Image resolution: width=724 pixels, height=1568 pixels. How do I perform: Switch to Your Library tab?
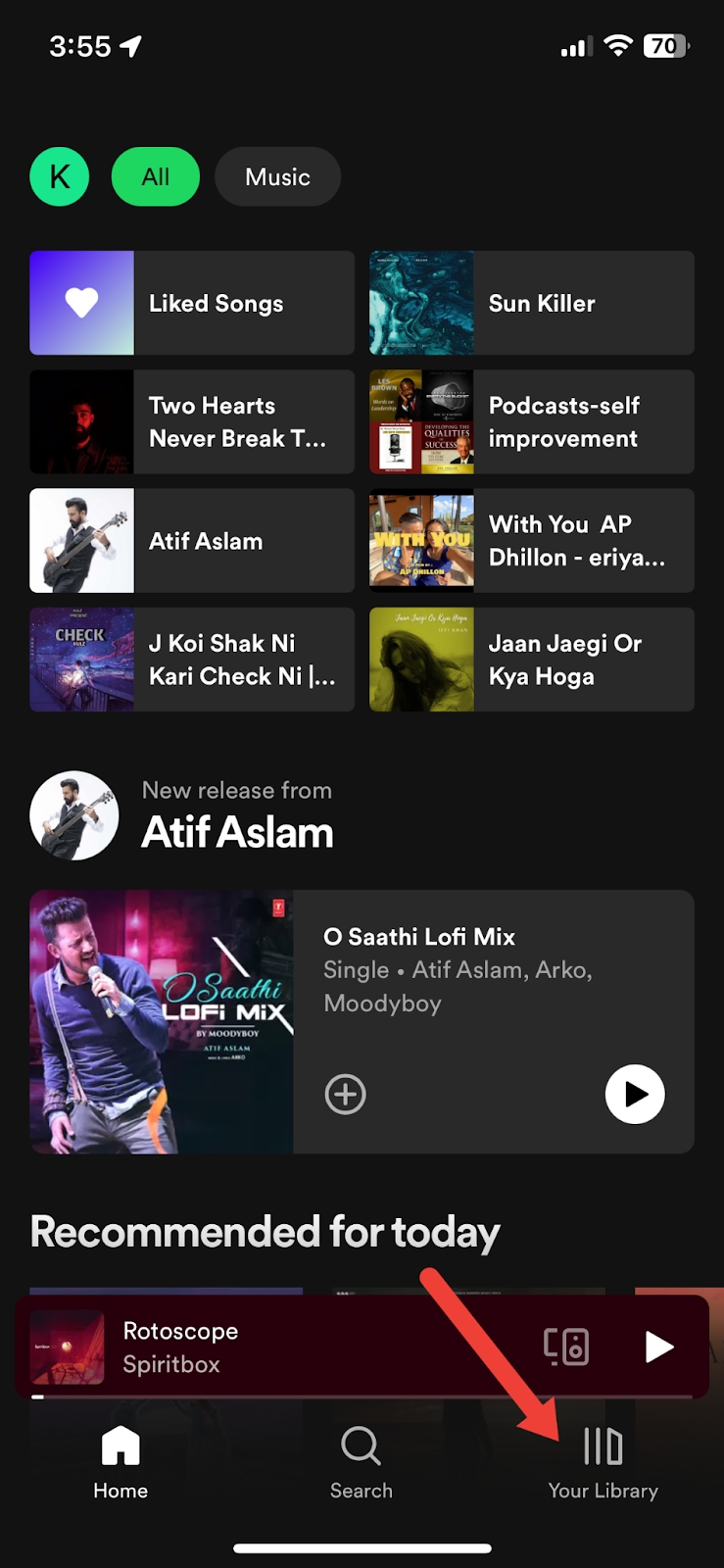pyautogui.click(x=603, y=1462)
